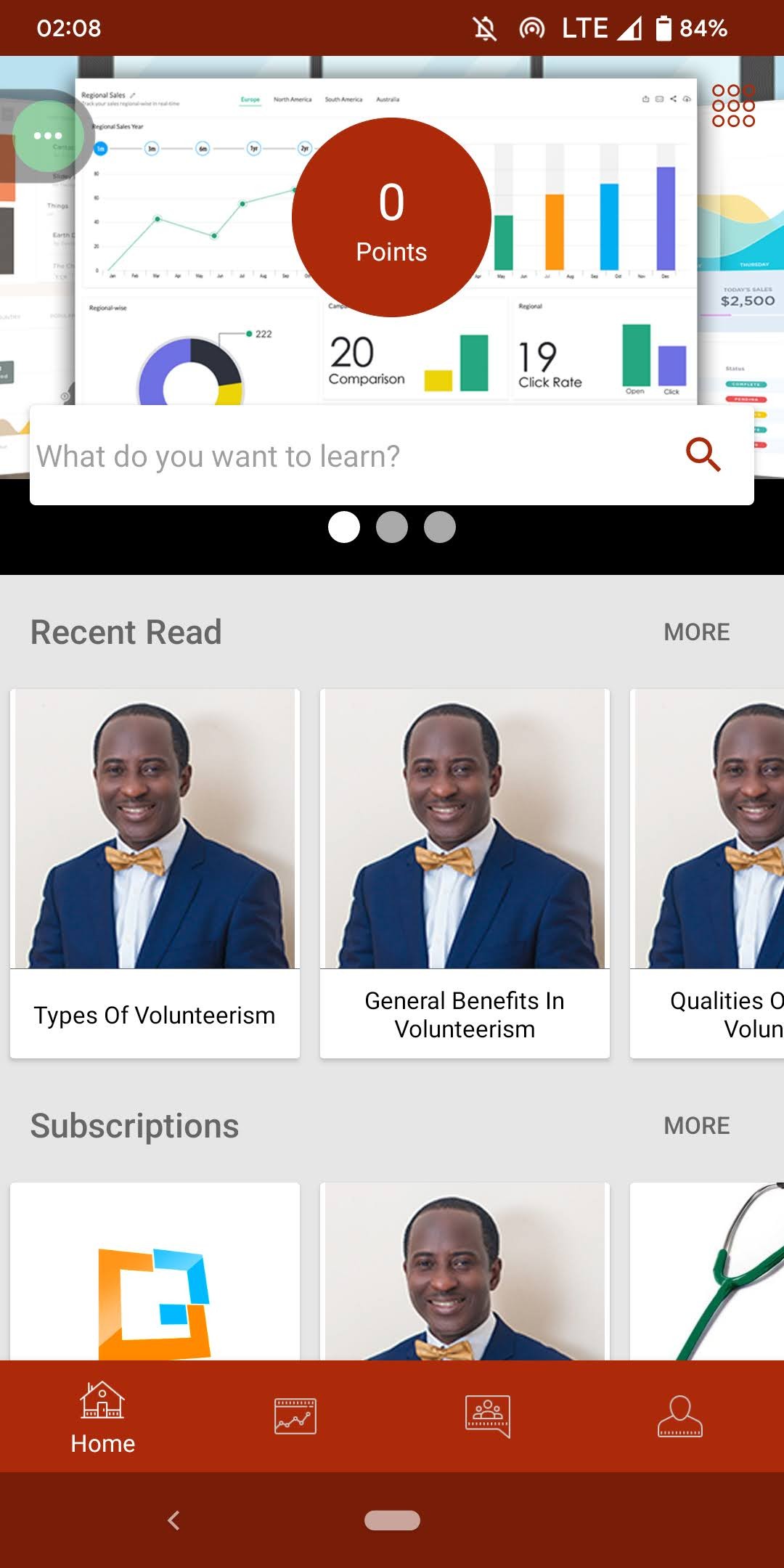Jump to the second banner page dot

[x=392, y=527]
